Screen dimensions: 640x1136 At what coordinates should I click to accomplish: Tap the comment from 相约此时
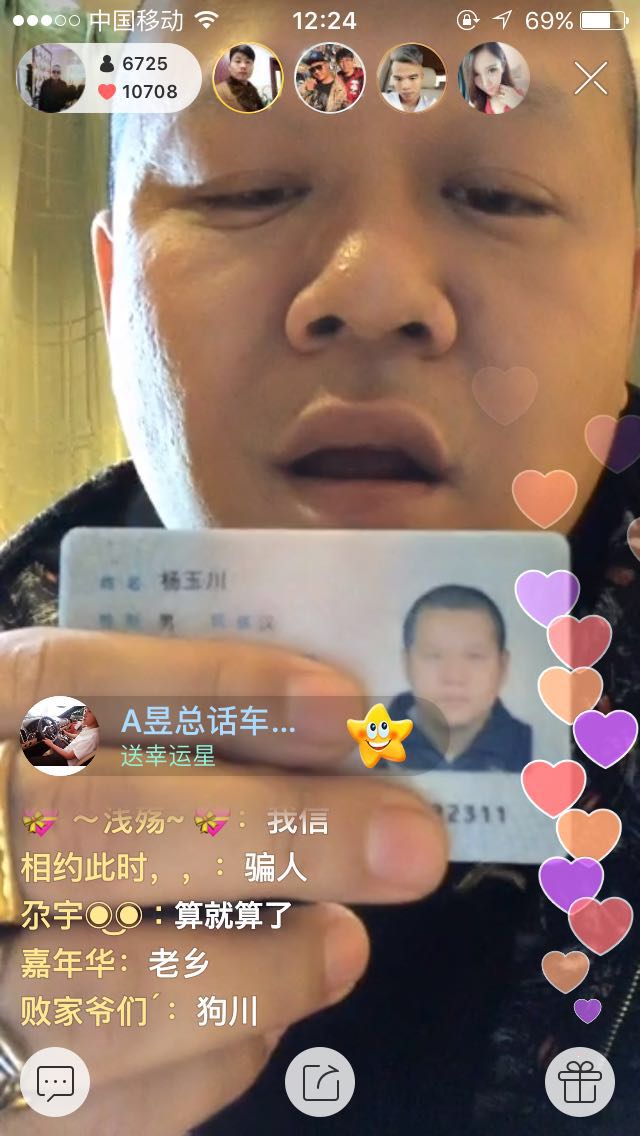[164, 867]
